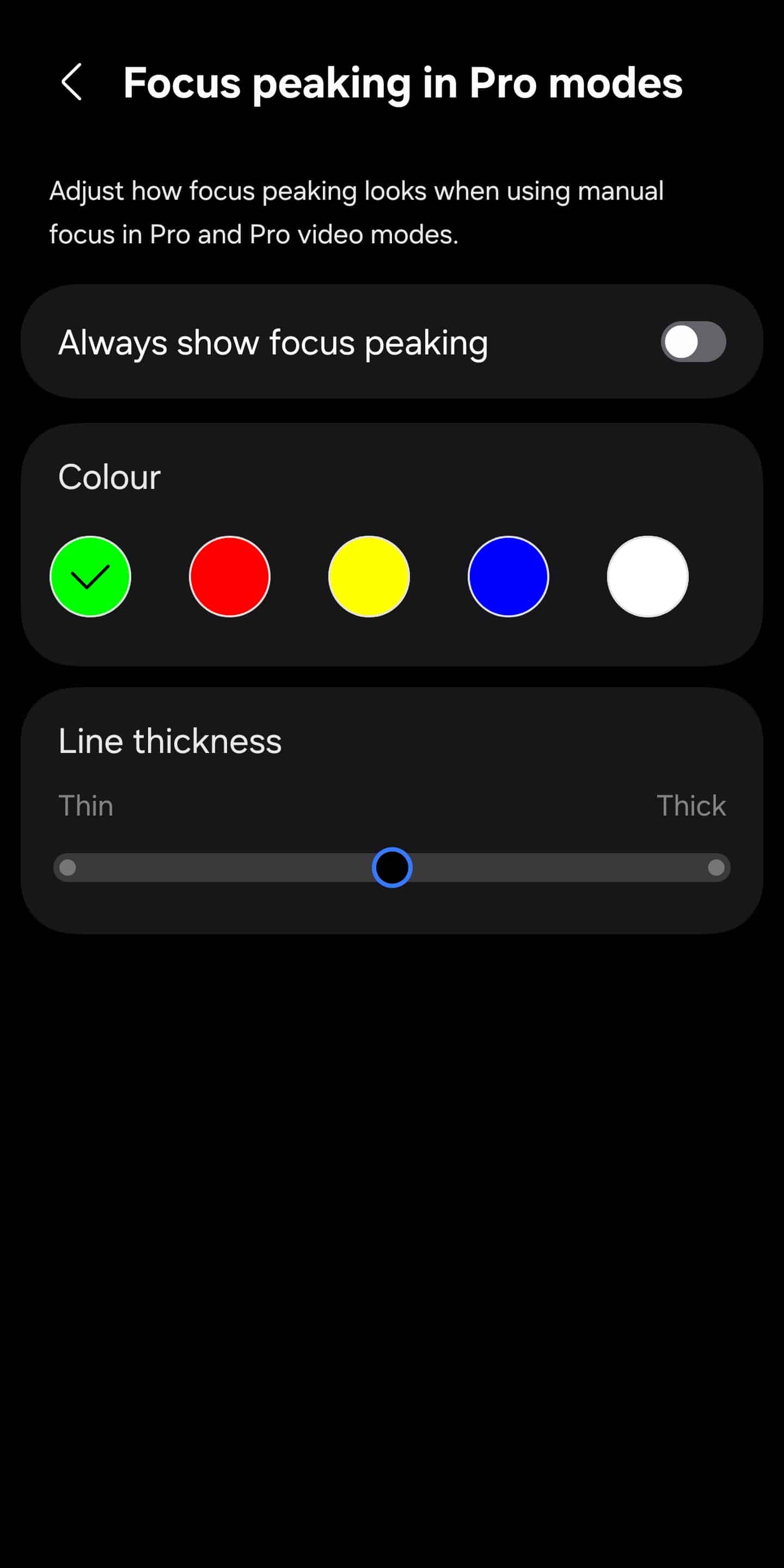Pick the yellow colour swatch
The width and height of the screenshot is (784, 1568).
click(x=369, y=577)
